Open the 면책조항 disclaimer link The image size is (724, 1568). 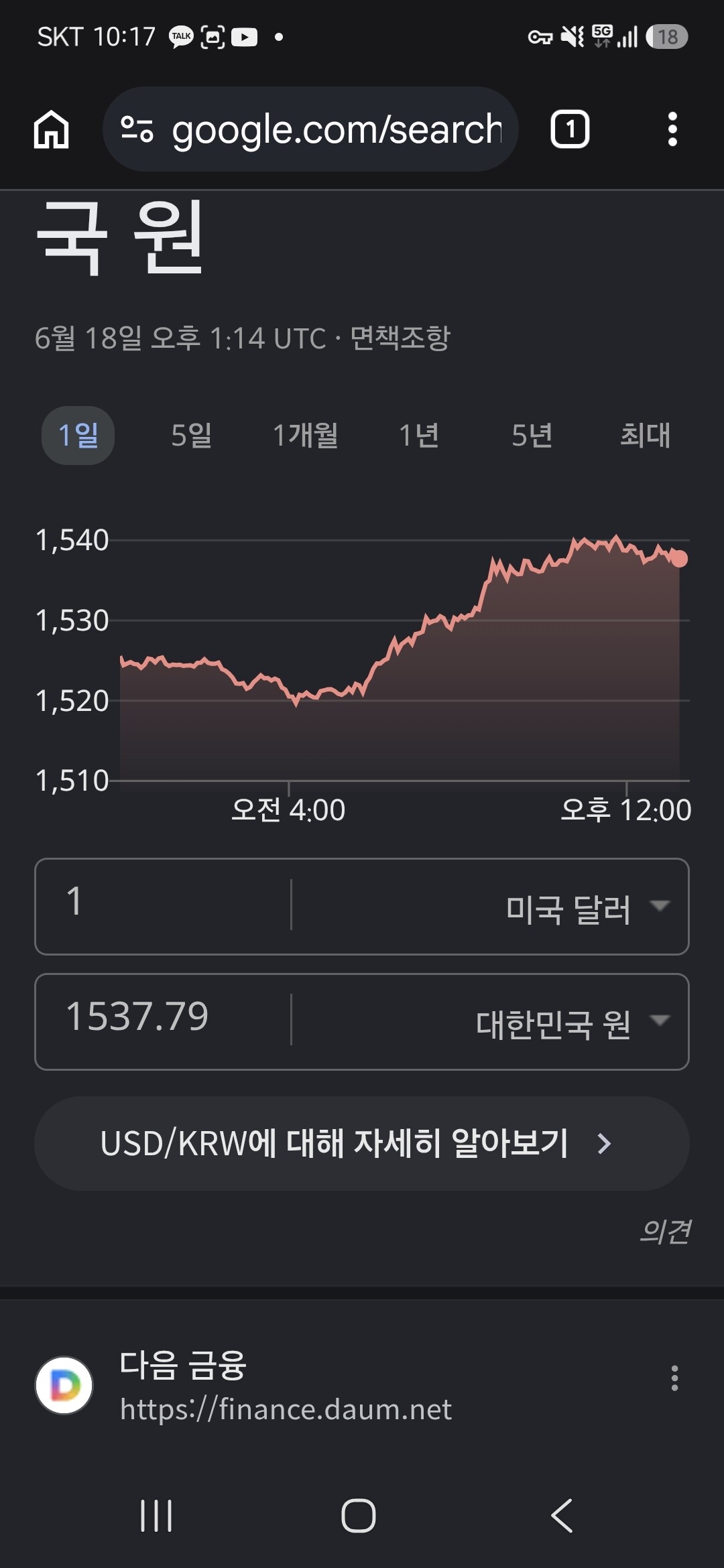(x=400, y=338)
